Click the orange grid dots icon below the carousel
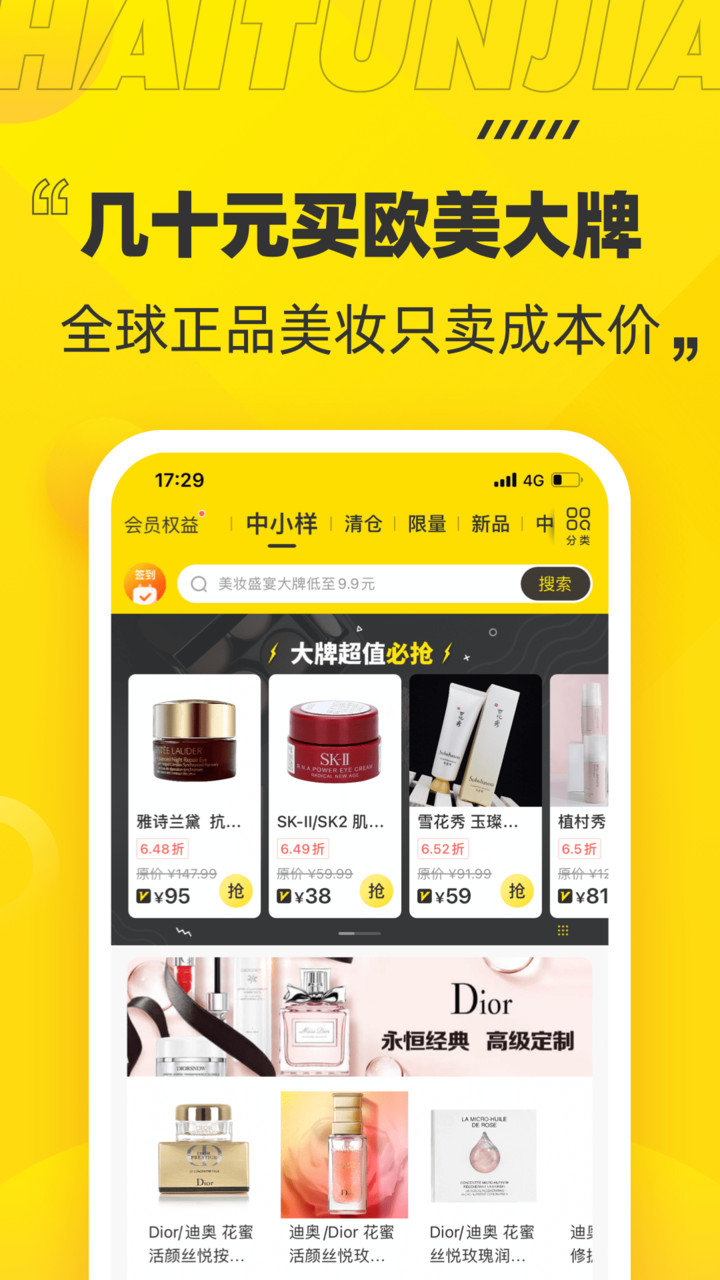720x1280 pixels. pyautogui.click(x=561, y=930)
